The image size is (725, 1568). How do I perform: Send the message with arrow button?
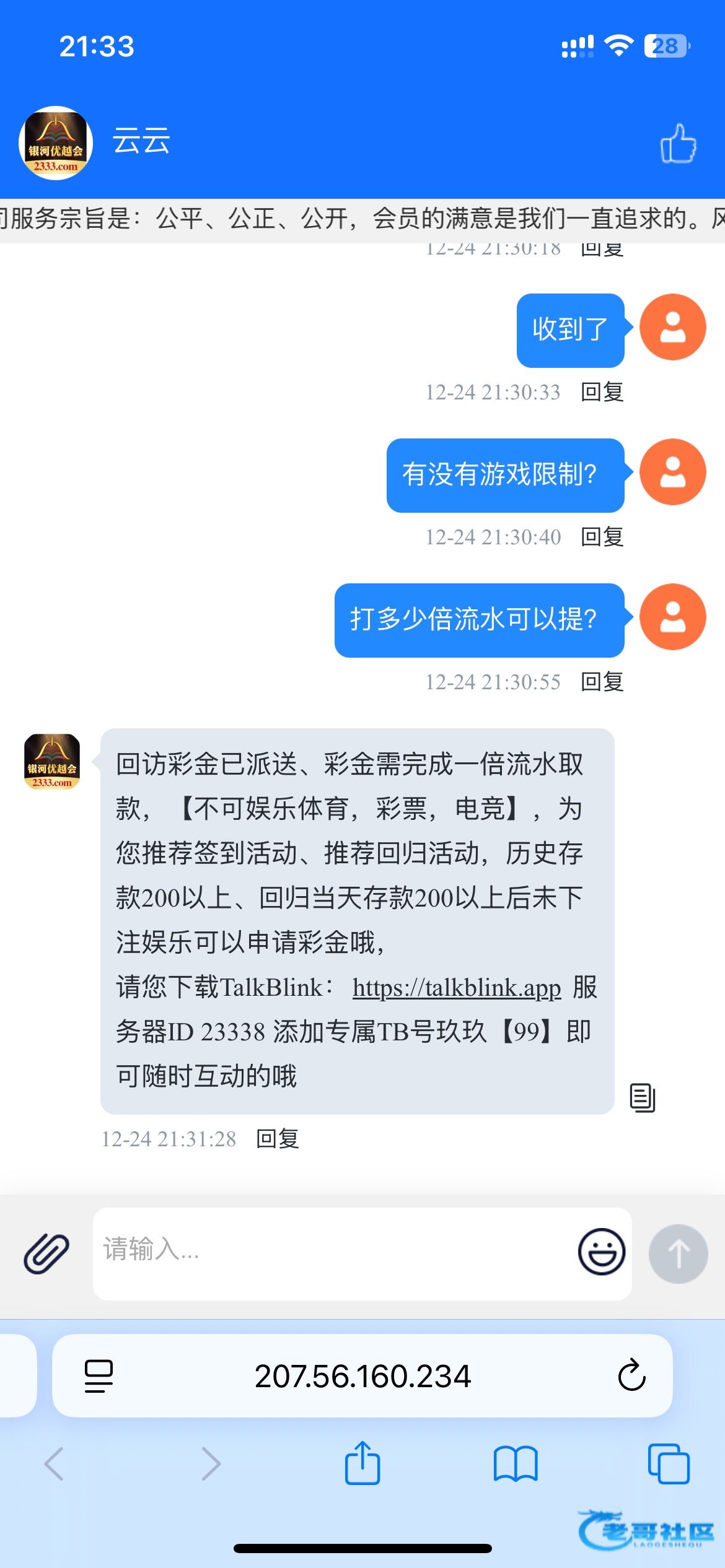coord(678,1253)
